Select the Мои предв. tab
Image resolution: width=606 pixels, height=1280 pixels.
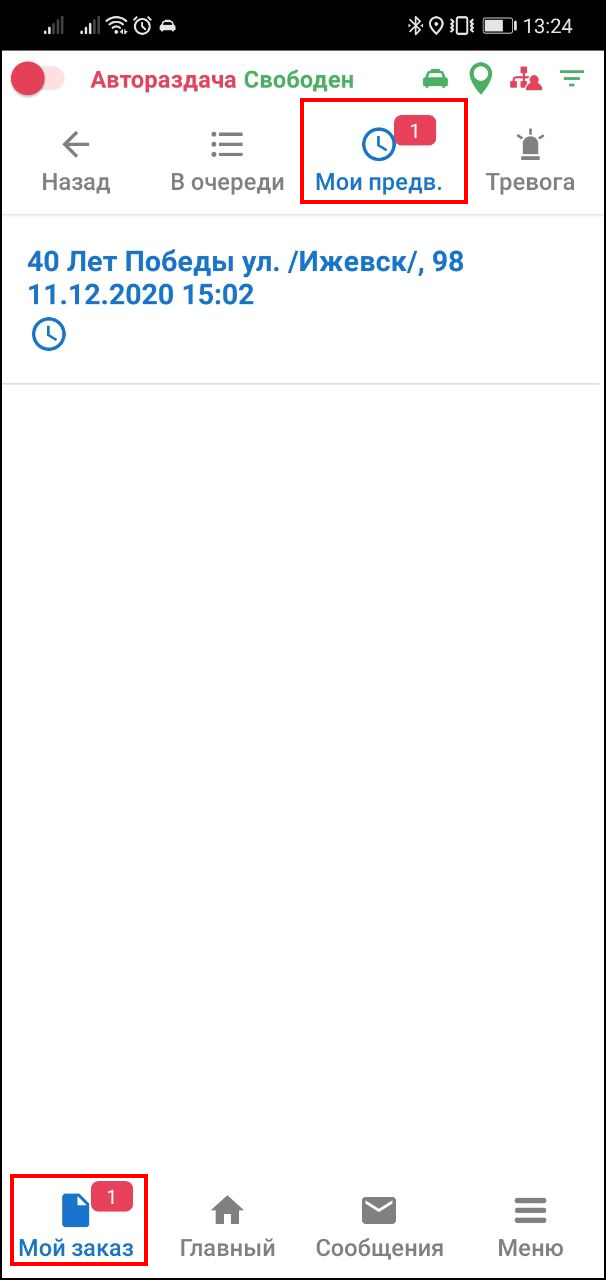tap(380, 161)
